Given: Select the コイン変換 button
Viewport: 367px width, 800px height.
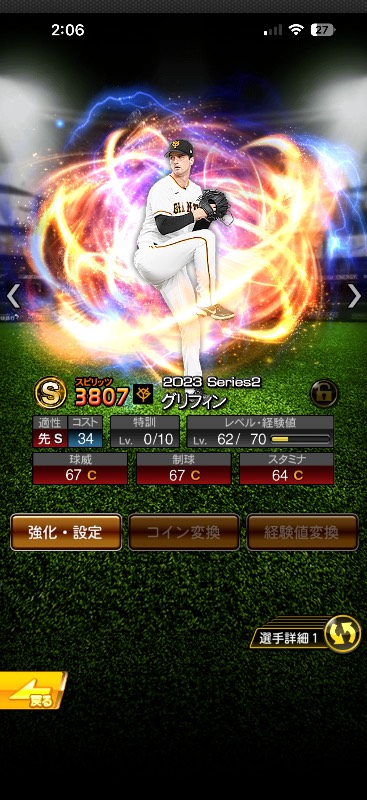Looking at the screenshot, I should click(x=184, y=532).
